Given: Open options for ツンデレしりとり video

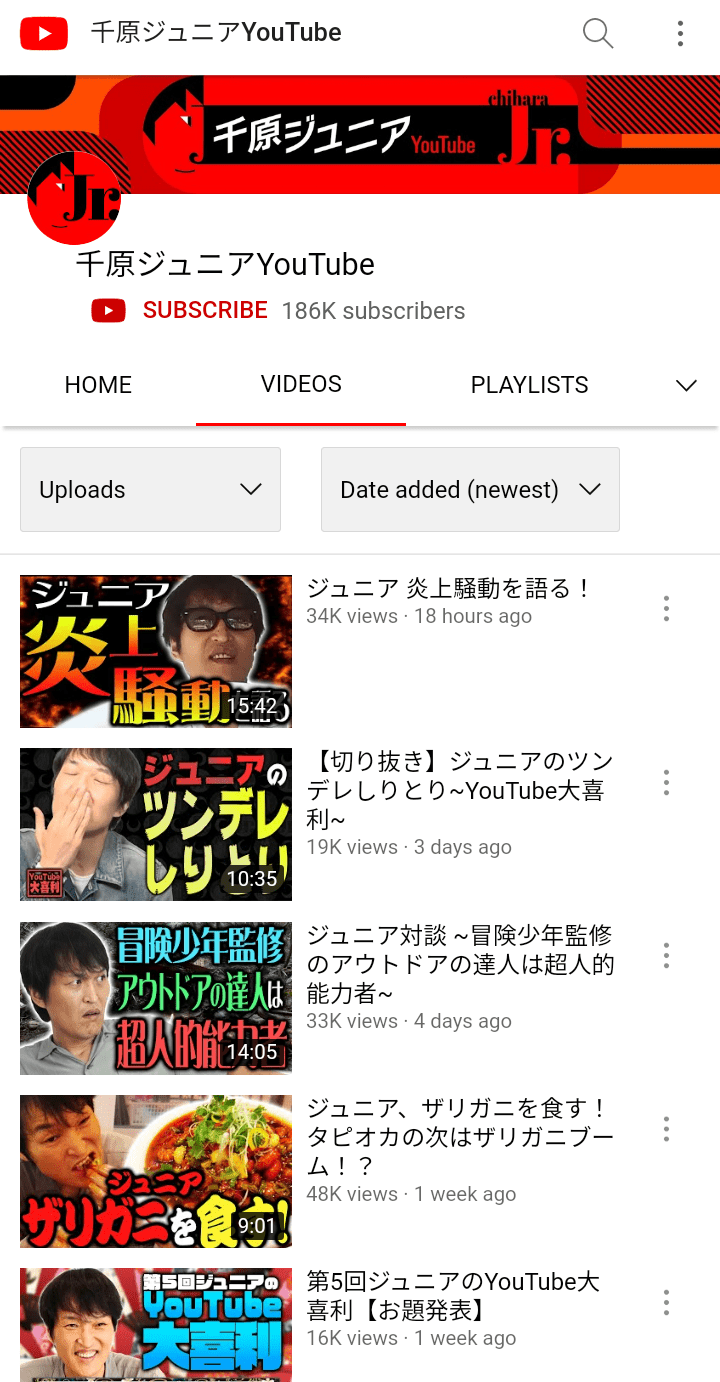Looking at the screenshot, I should click(x=666, y=783).
